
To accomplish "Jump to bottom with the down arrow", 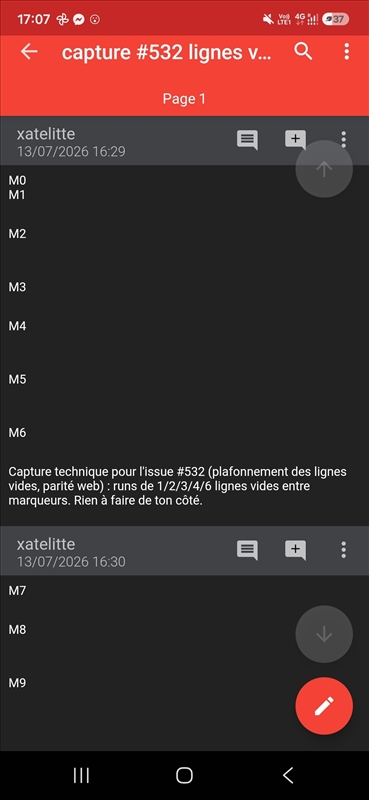I will click(x=324, y=634).
